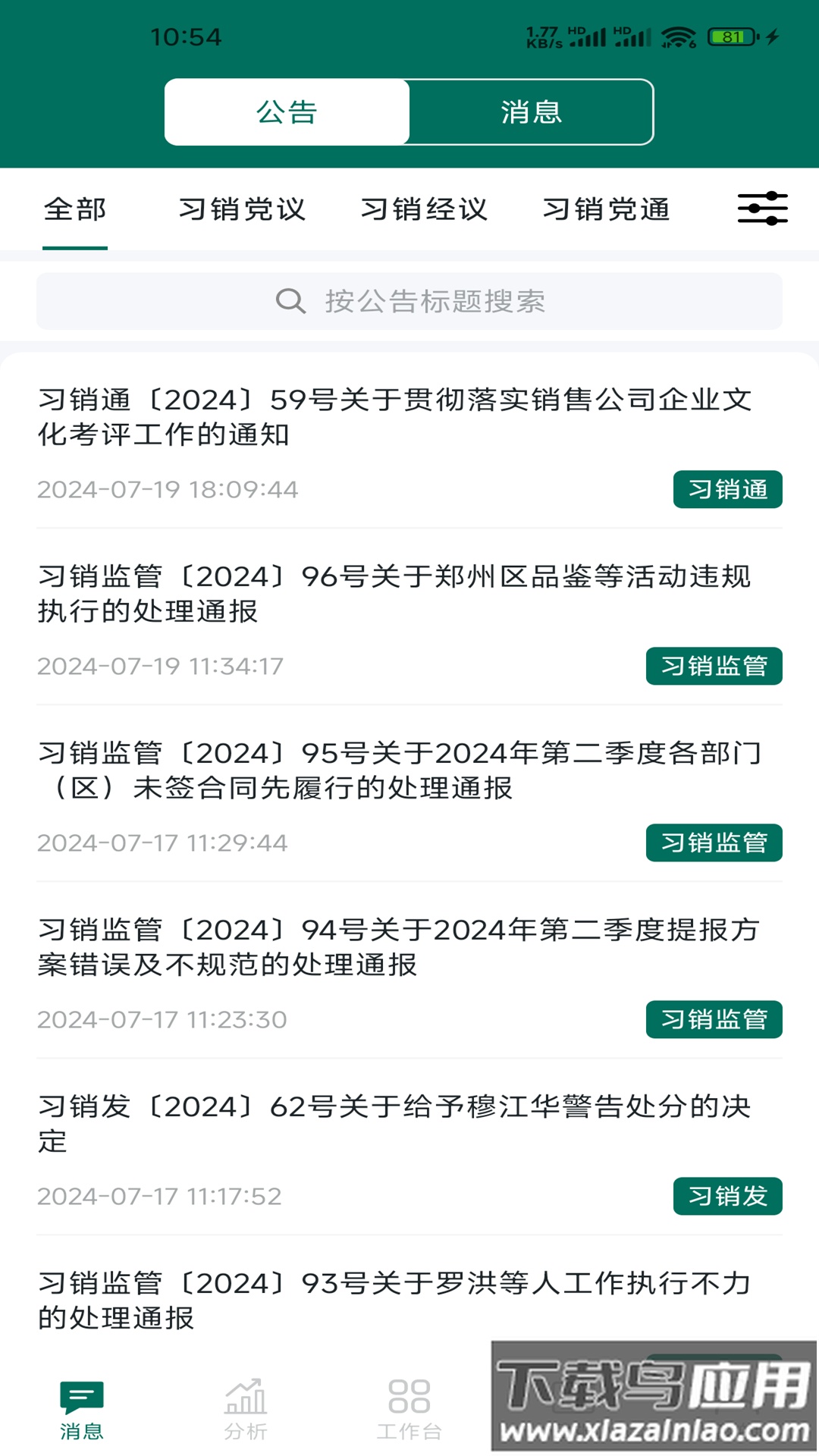Tap the 习销发 tag badge
The image size is (819, 1456).
tap(727, 1197)
